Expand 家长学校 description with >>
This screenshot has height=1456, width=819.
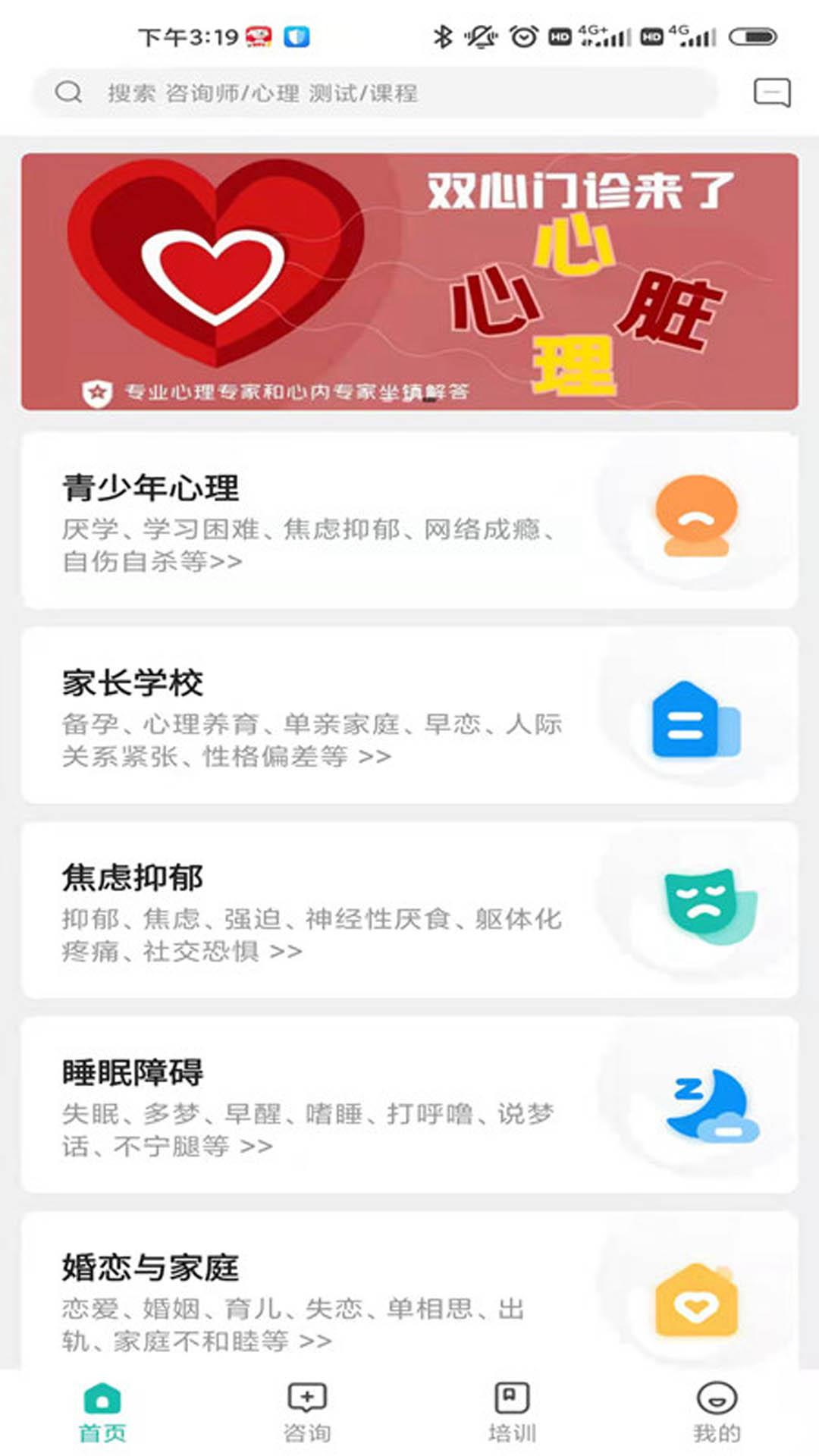(373, 756)
